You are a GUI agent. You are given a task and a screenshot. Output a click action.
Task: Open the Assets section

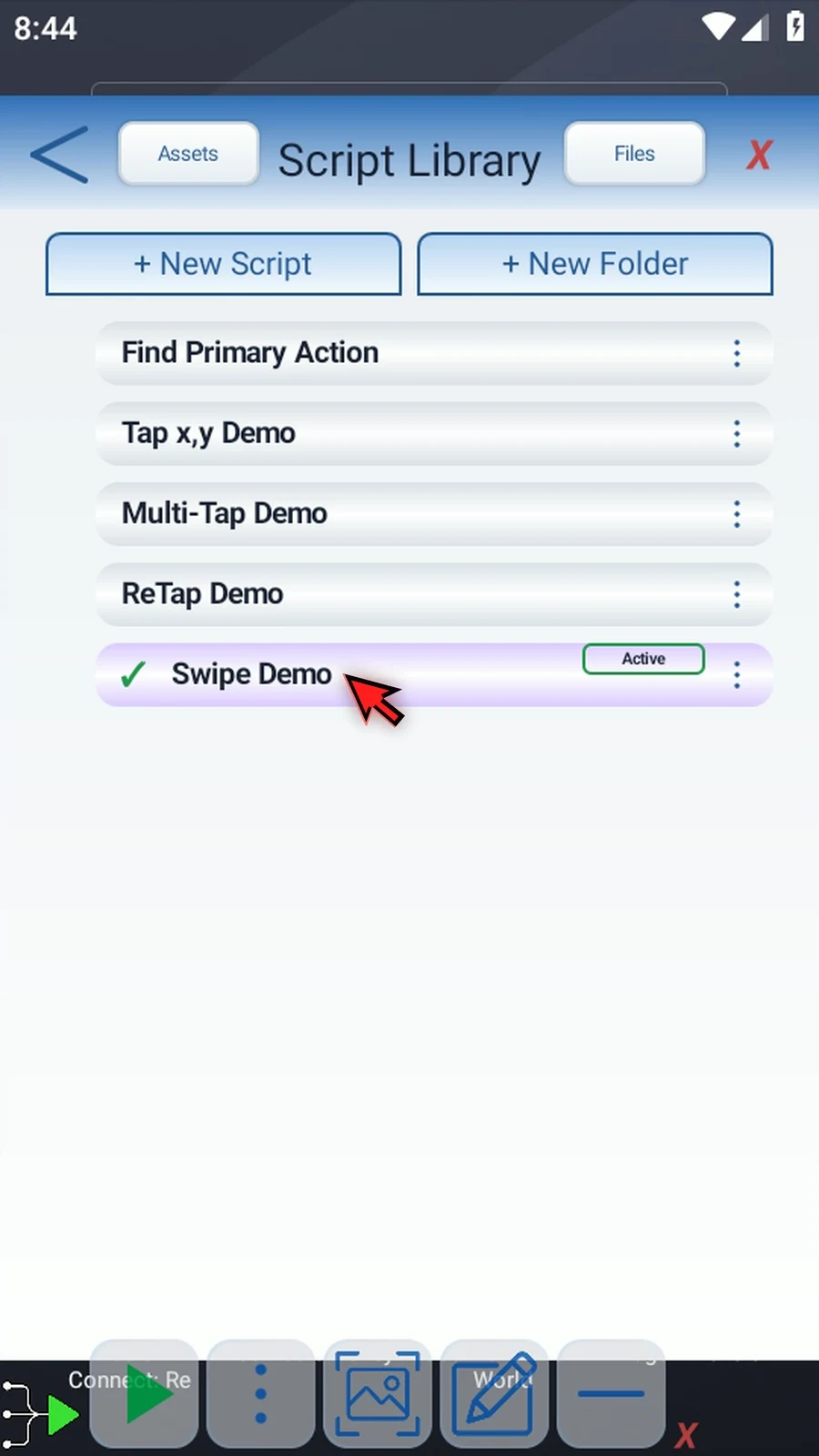pyautogui.click(x=188, y=154)
